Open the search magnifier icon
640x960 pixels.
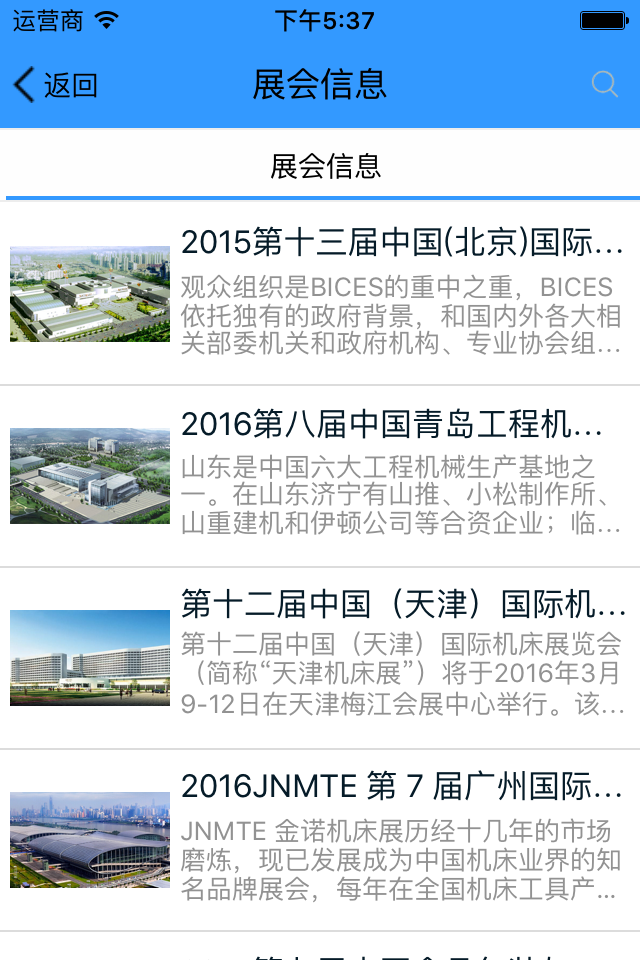pos(605,85)
